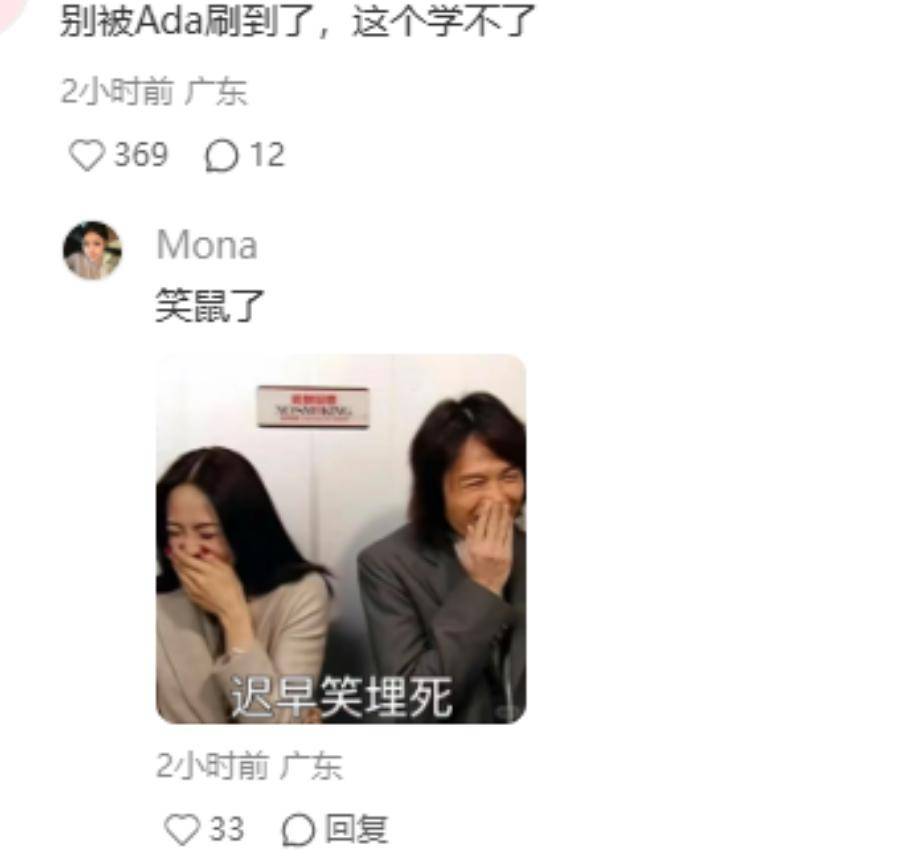Reply to Mona's comment
Image resolution: width=909 pixels, height=851 pixels.
click(334, 828)
